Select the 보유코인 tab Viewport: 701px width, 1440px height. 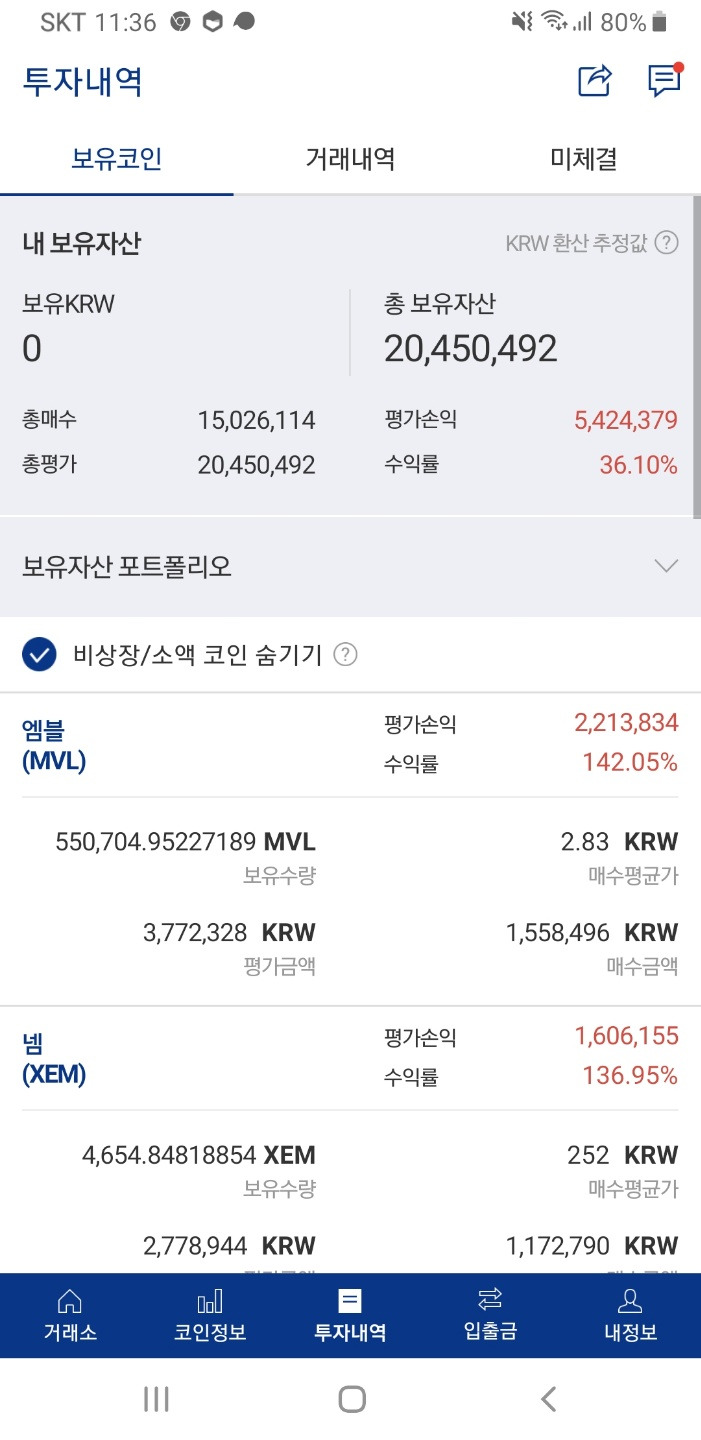click(x=117, y=158)
